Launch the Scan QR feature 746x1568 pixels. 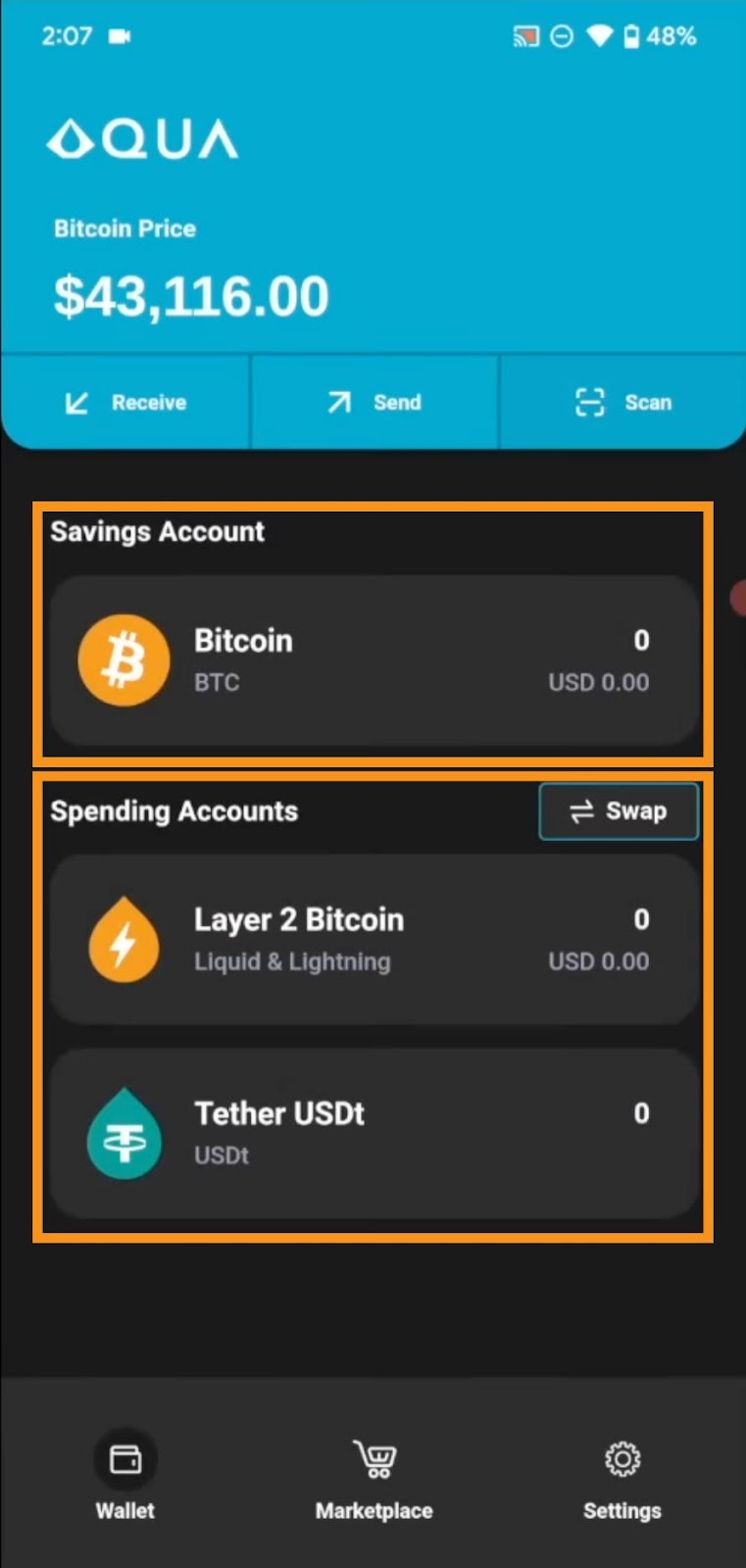click(x=622, y=402)
